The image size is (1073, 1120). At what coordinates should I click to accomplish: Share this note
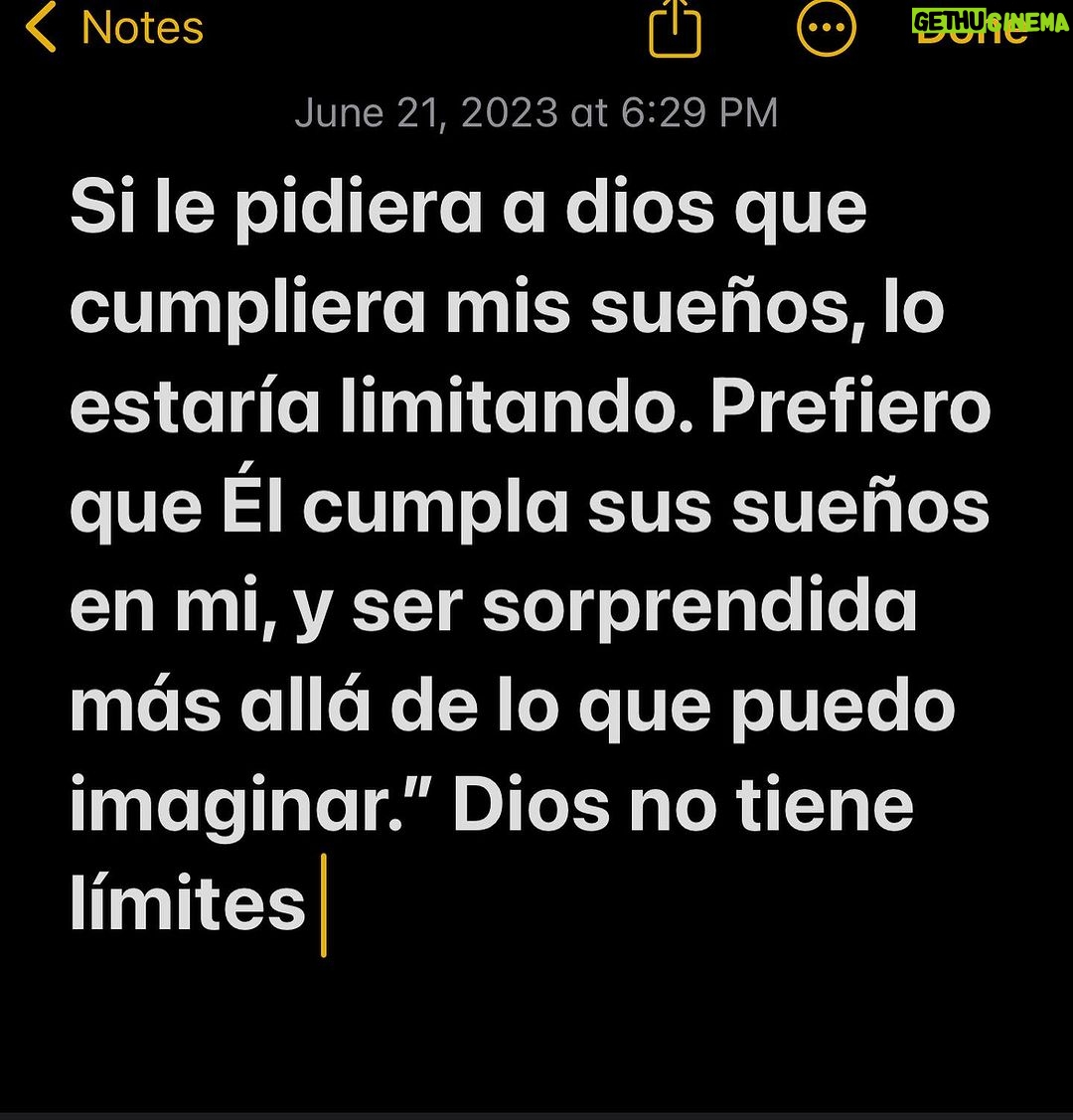(676, 30)
